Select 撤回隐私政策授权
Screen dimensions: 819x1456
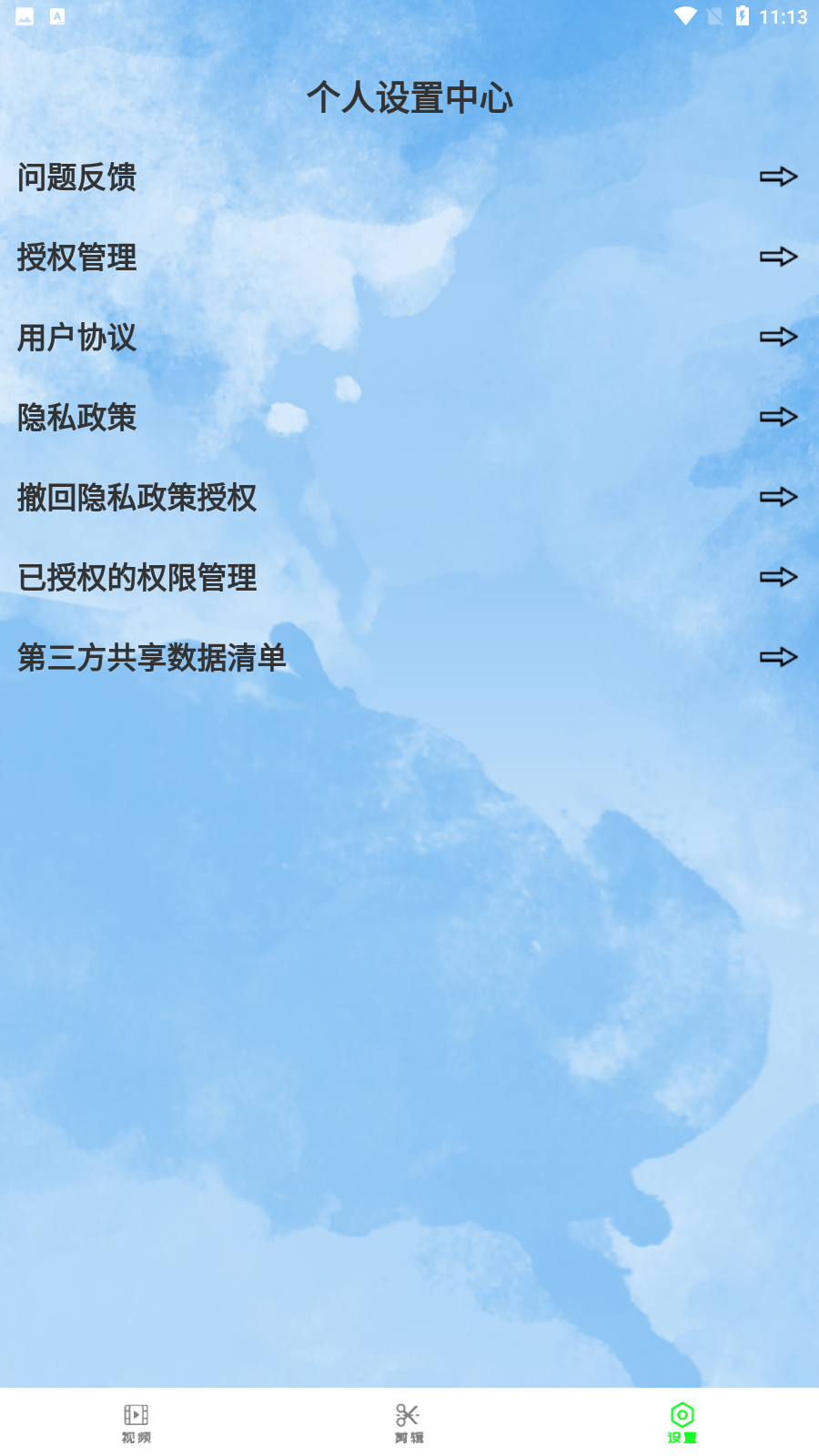click(x=409, y=497)
